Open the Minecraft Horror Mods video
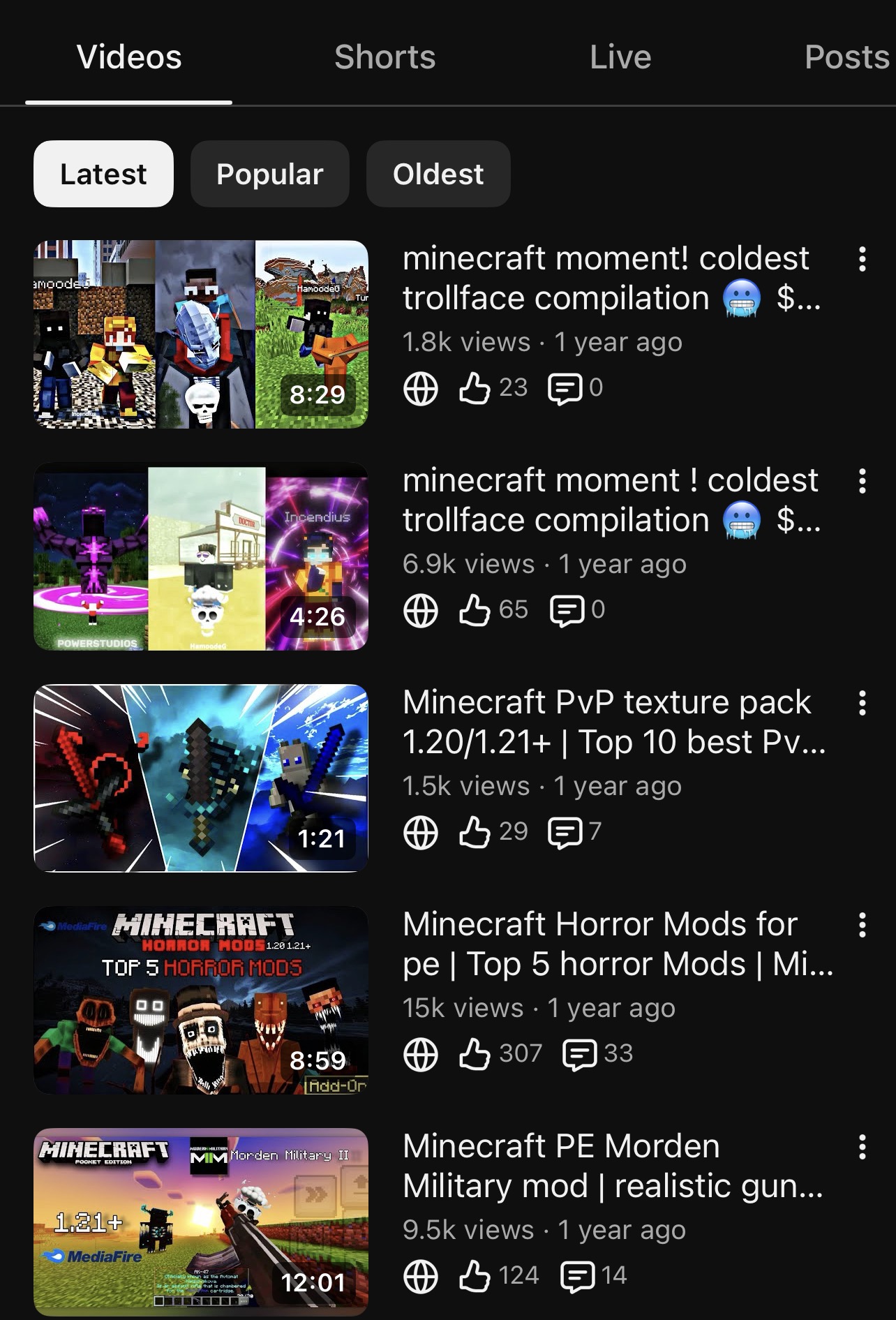The height and width of the screenshot is (1320, 896). (x=201, y=1000)
